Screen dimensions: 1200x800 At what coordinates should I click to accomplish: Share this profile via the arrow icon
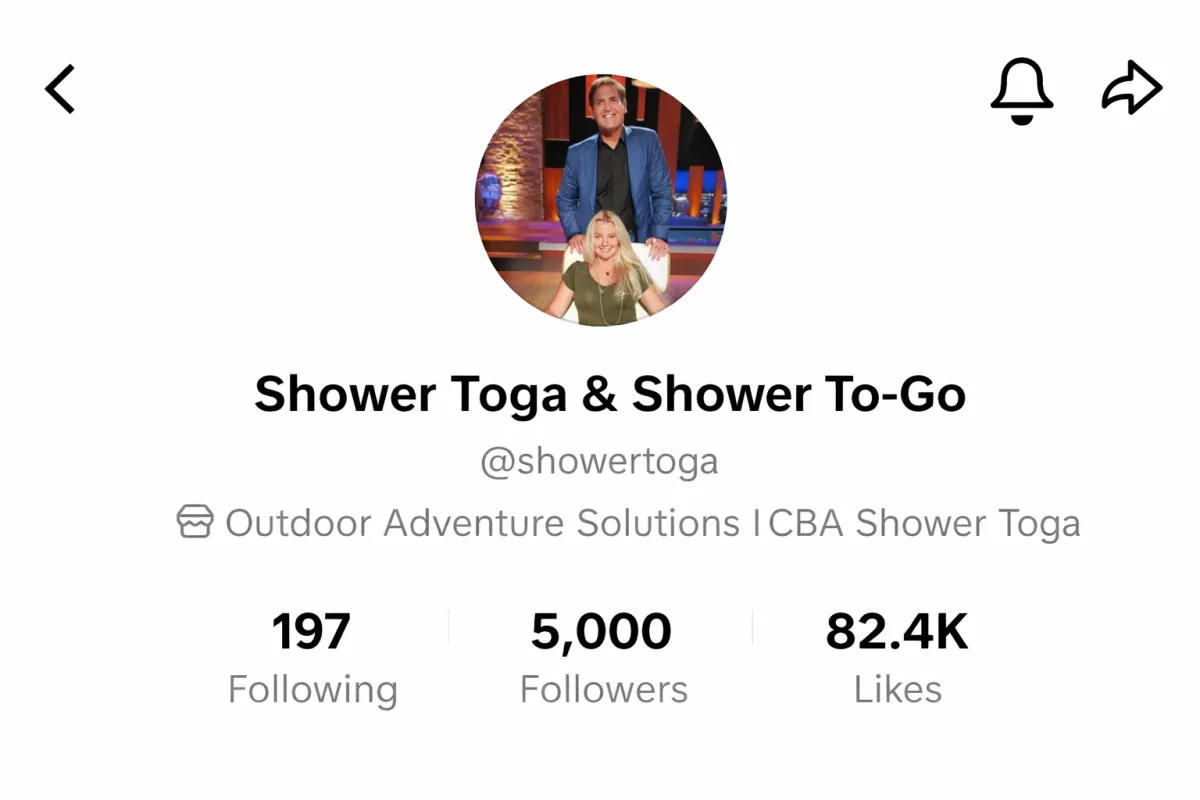tap(1131, 88)
